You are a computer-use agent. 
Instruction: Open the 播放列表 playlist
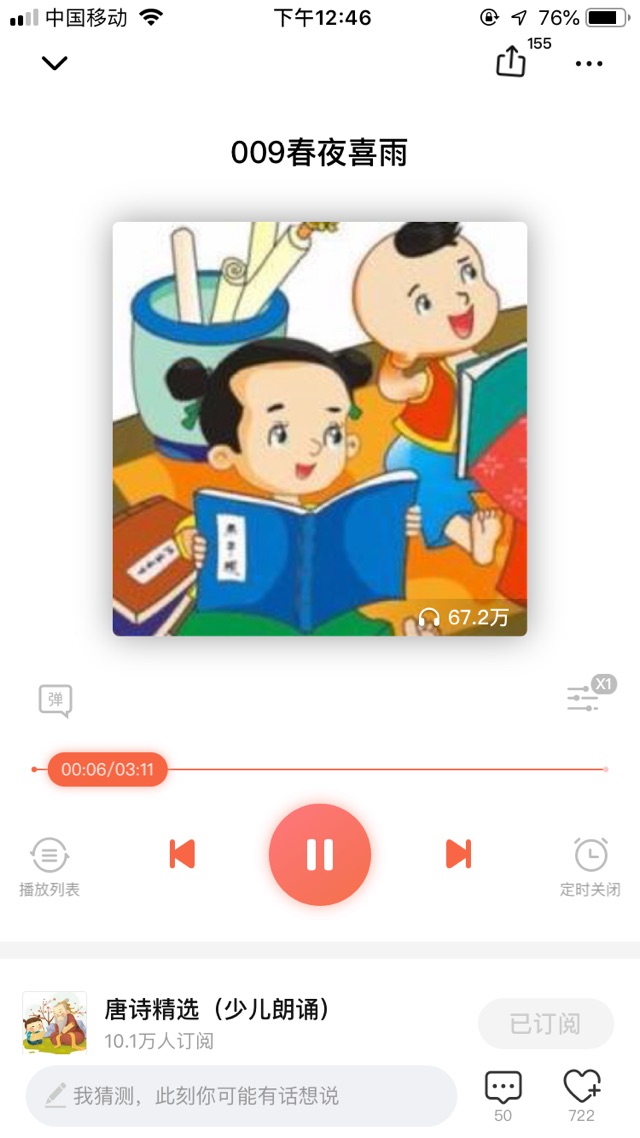[49, 867]
